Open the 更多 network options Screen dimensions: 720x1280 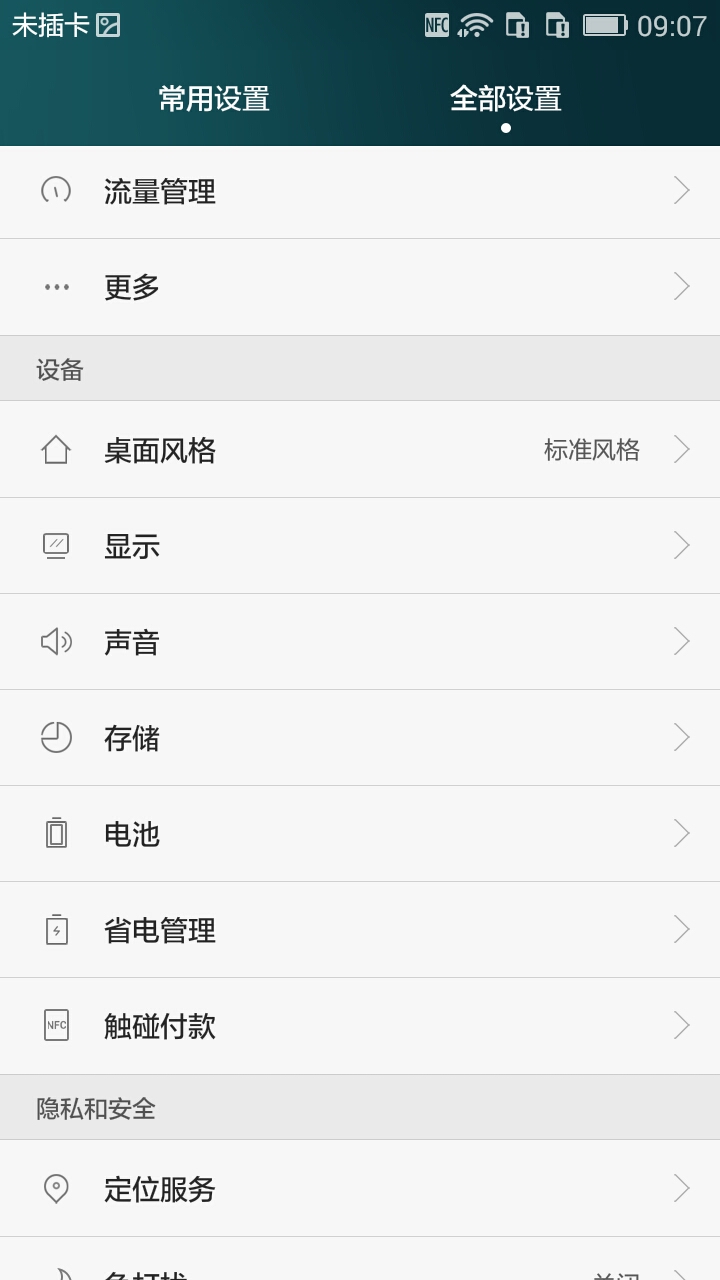[x=360, y=287]
